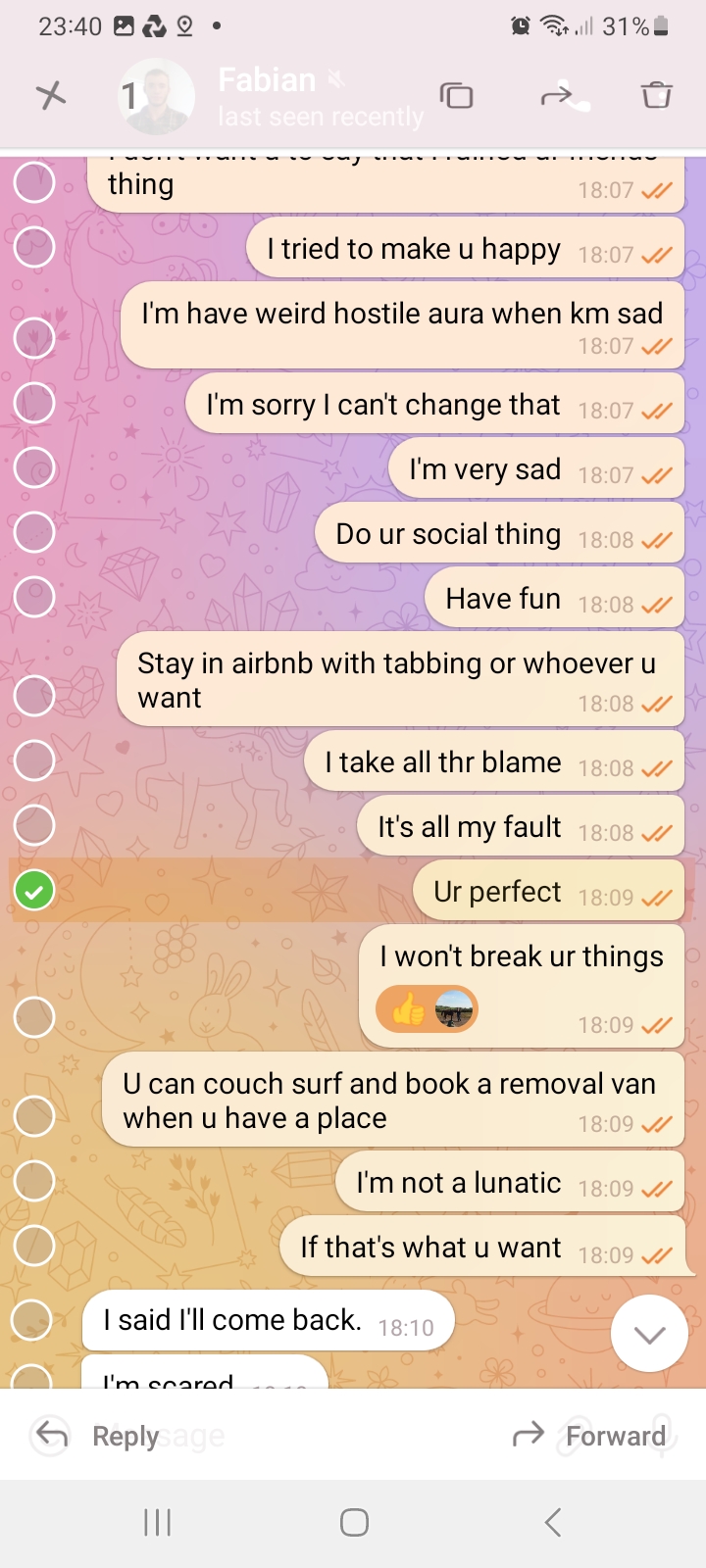
Task: Deselect the 'Ur perfect' message
Action: (x=34, y=891)
